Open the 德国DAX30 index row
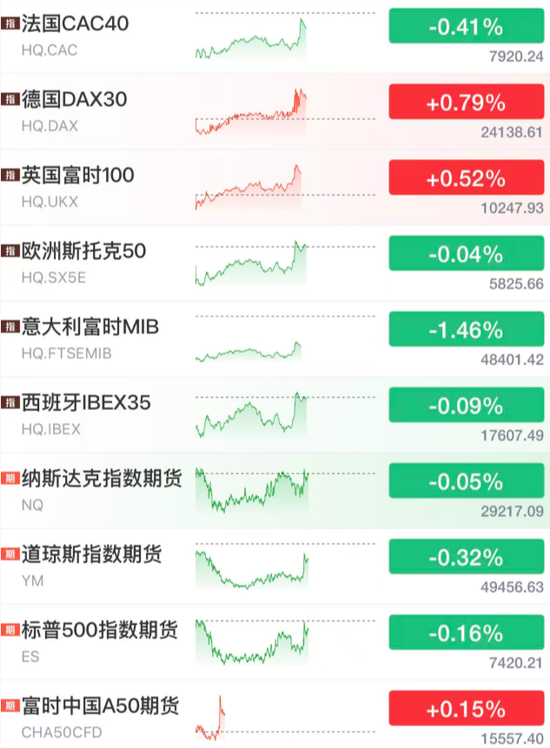 (275, 111)
